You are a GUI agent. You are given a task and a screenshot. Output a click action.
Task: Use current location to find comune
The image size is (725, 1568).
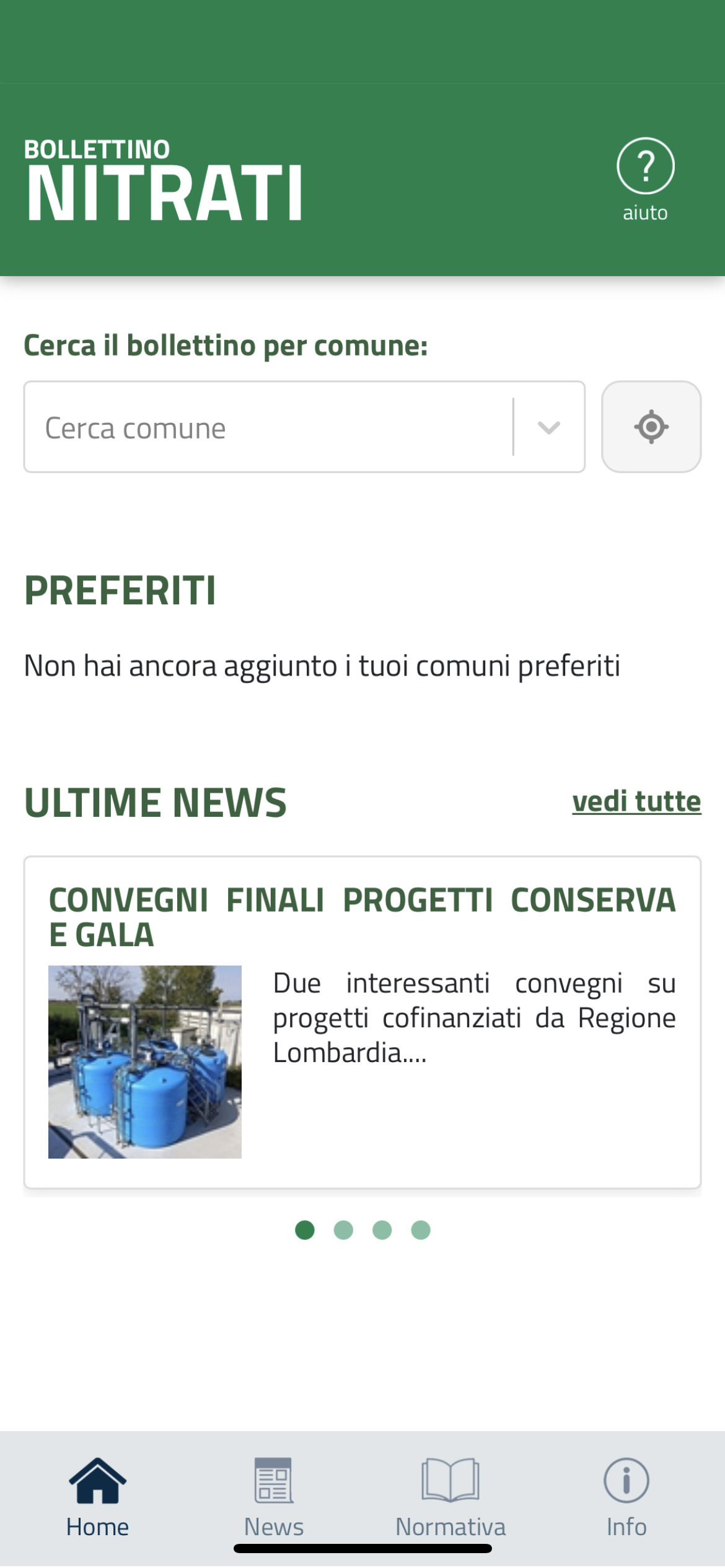pyautogui.click(x=651, y=427)
